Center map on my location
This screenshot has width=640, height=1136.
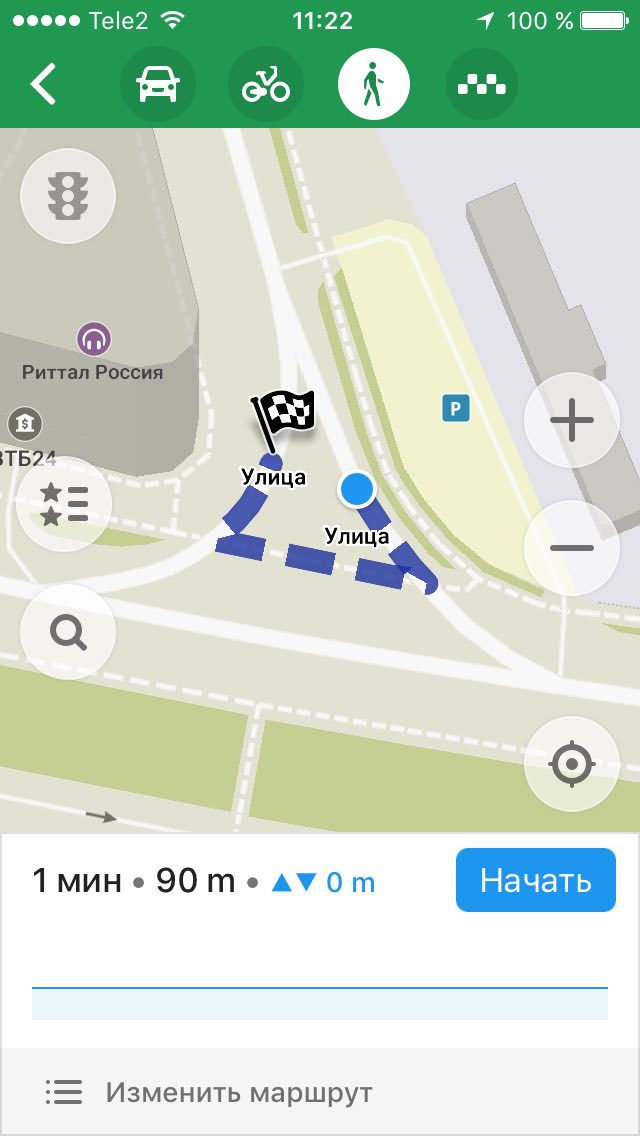coord(572,765)
